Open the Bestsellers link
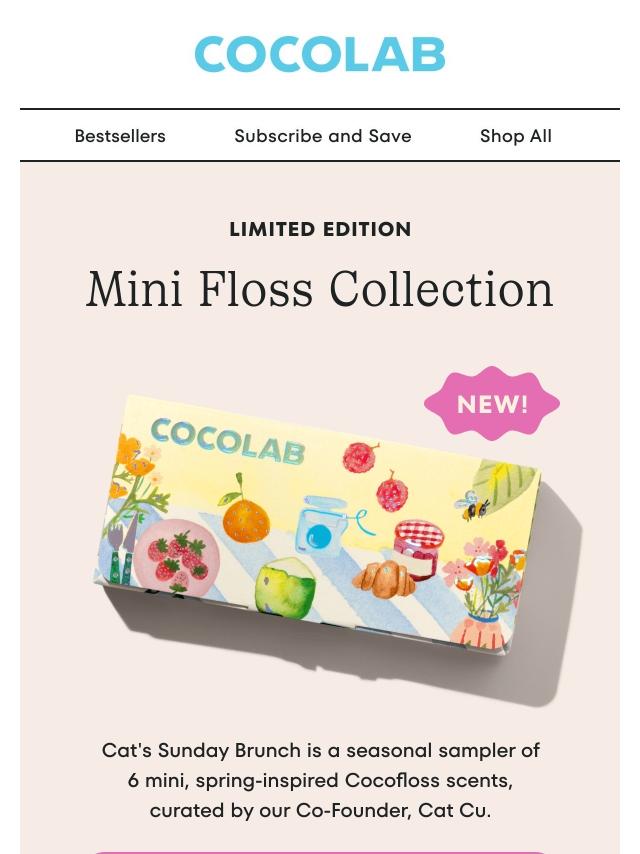Image resolution: width=640 pixels, height=854 pixels. pyautogui.click(x=120, y=136)
